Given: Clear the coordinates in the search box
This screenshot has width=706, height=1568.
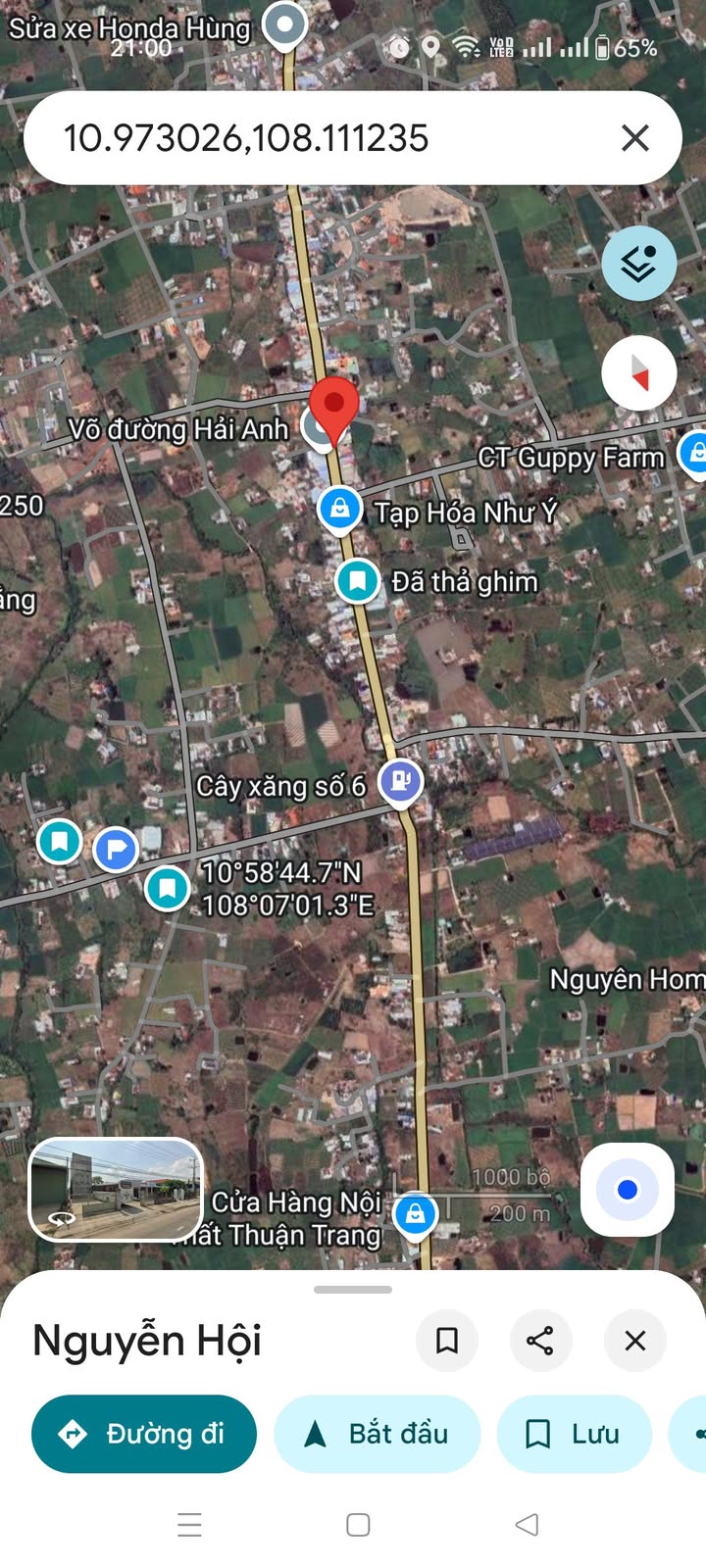Looking at the screenshot, I should tap(635, 138).
